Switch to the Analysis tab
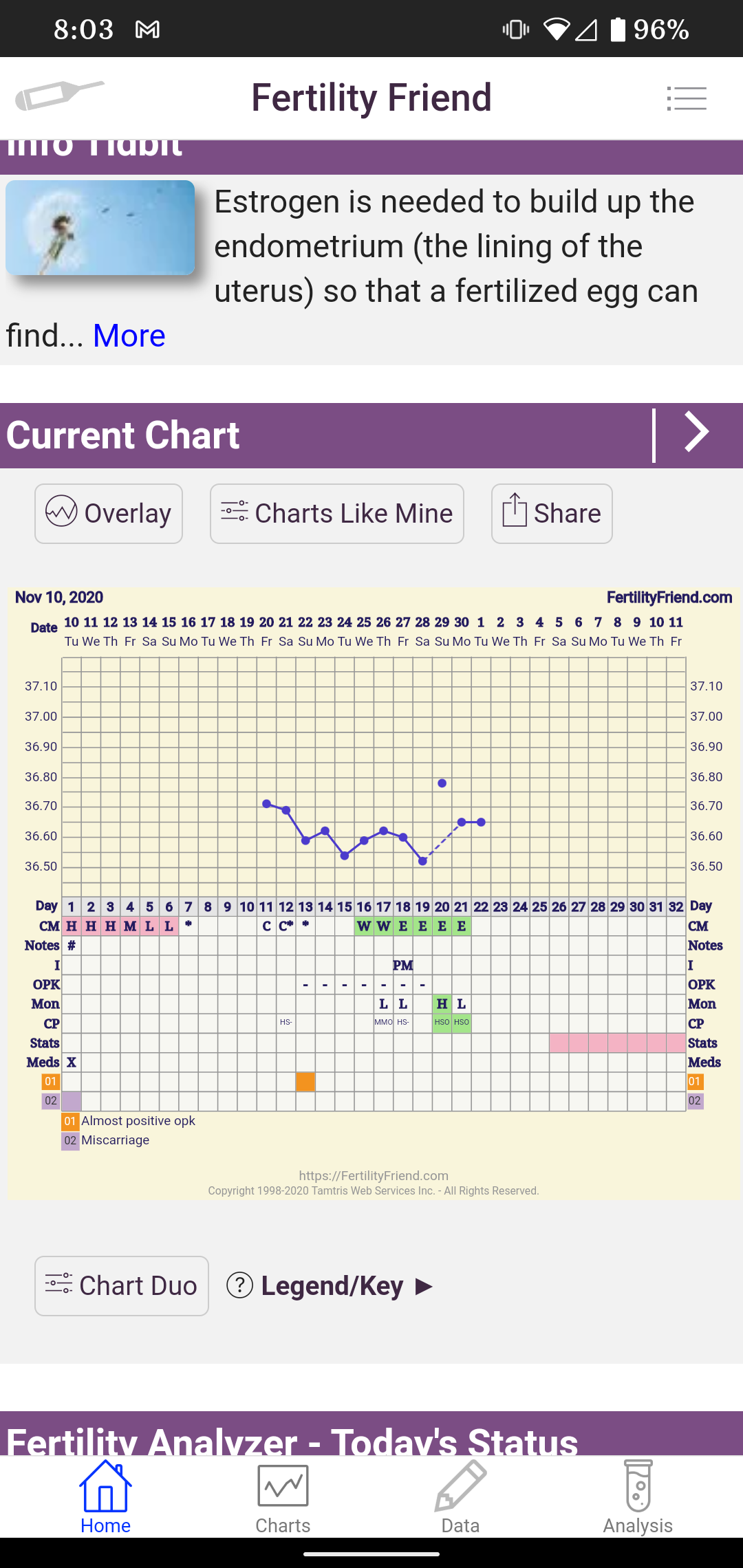 click(x=638, y=1497)
